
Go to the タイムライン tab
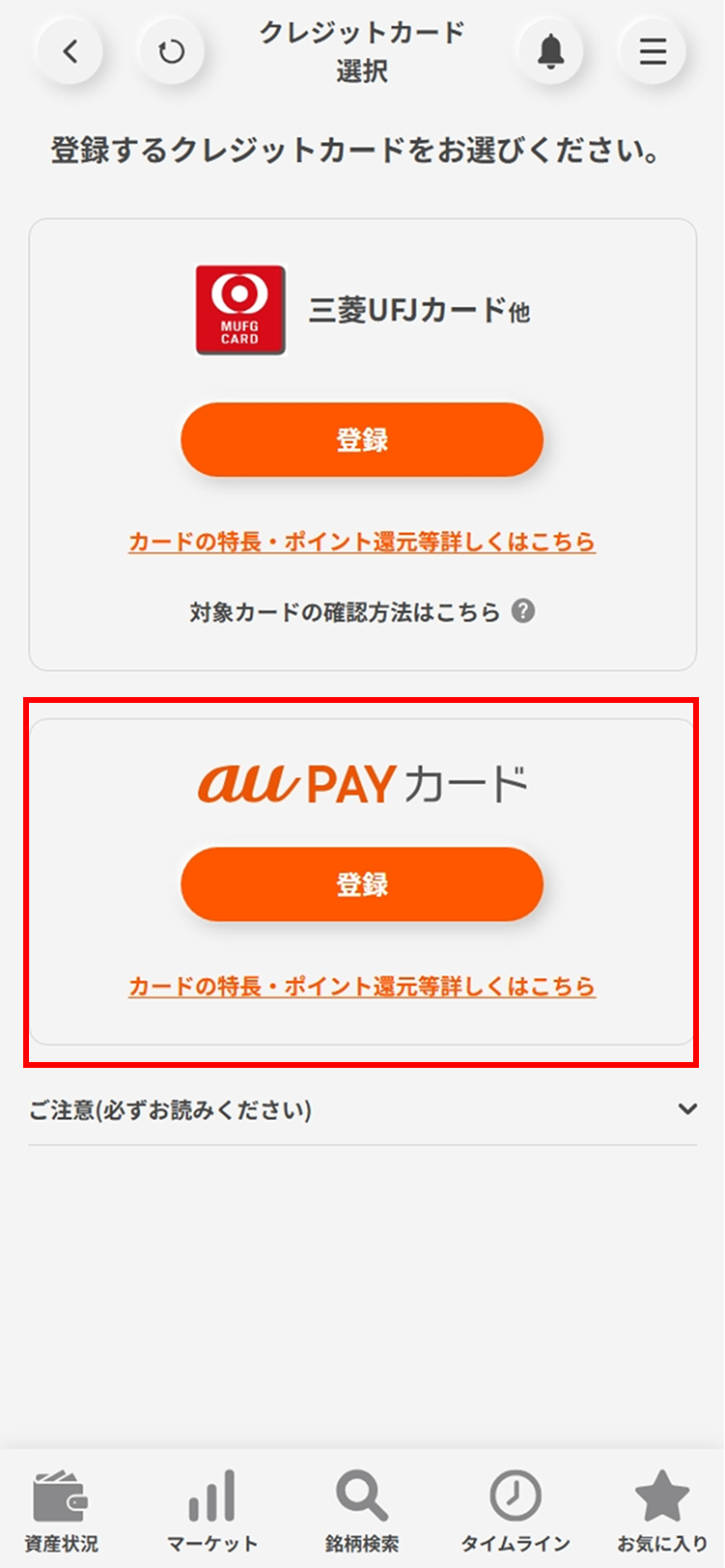click(x=515, y=1510)
